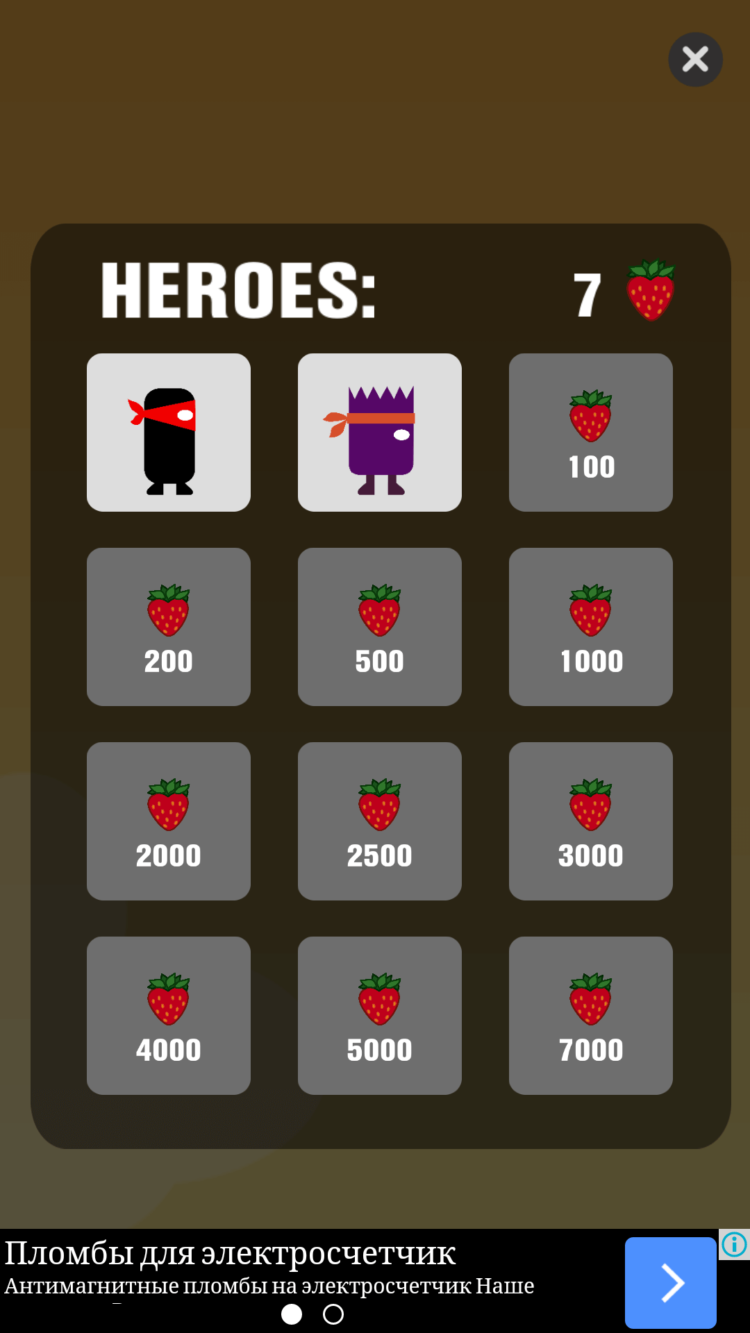Tap the 5000 strawberry hero slot

click(x=380, y=1015)
